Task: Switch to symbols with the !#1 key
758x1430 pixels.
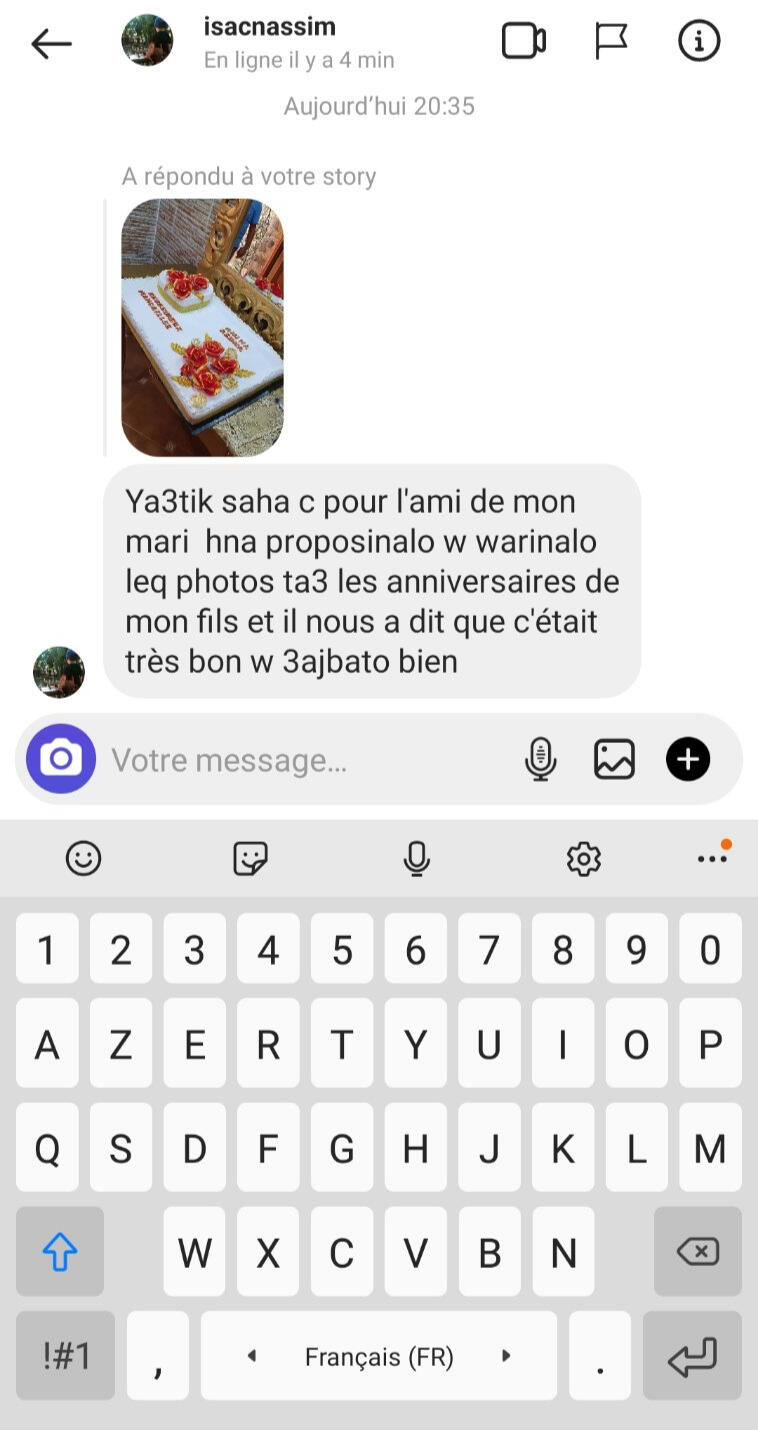Action: coord(66,1356)
